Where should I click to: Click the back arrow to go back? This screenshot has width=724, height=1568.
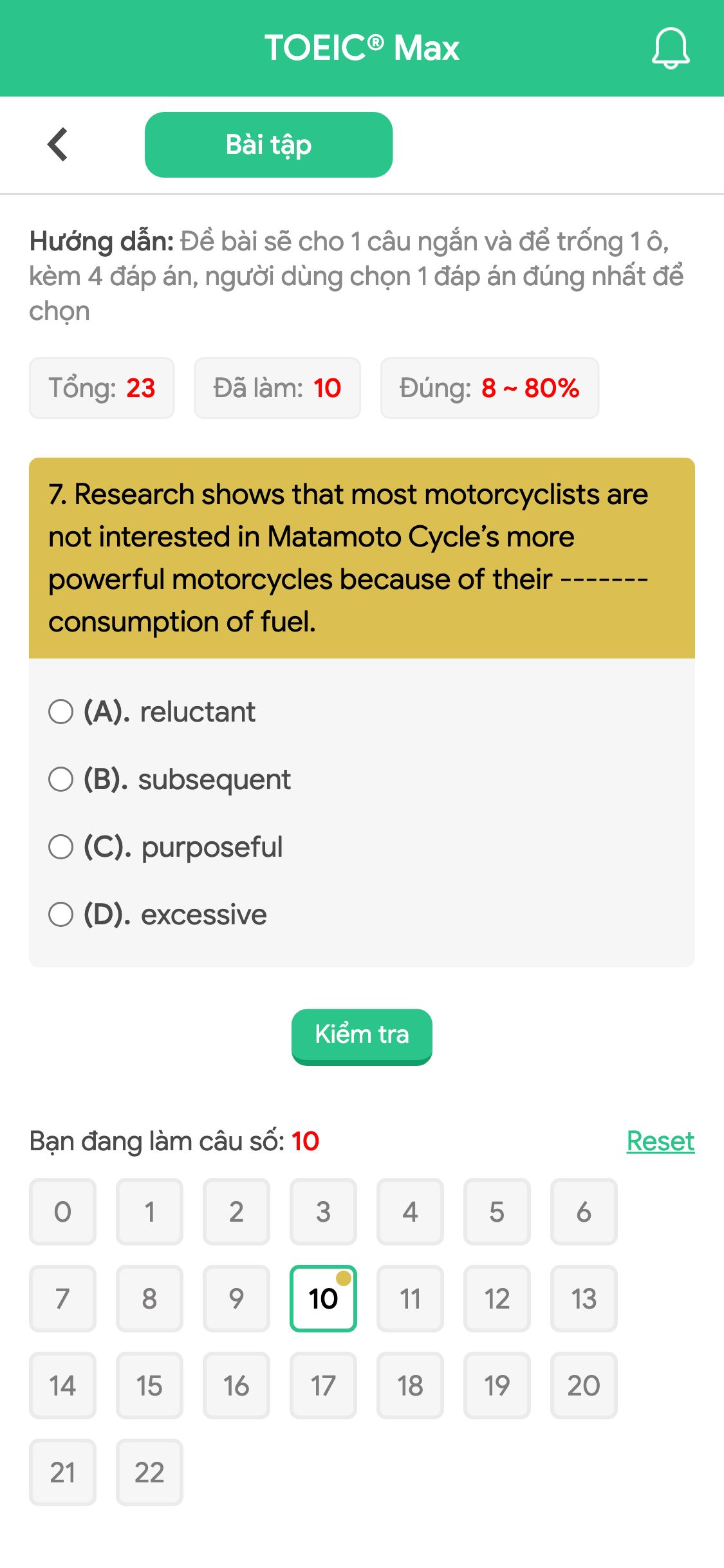[57, 144]
